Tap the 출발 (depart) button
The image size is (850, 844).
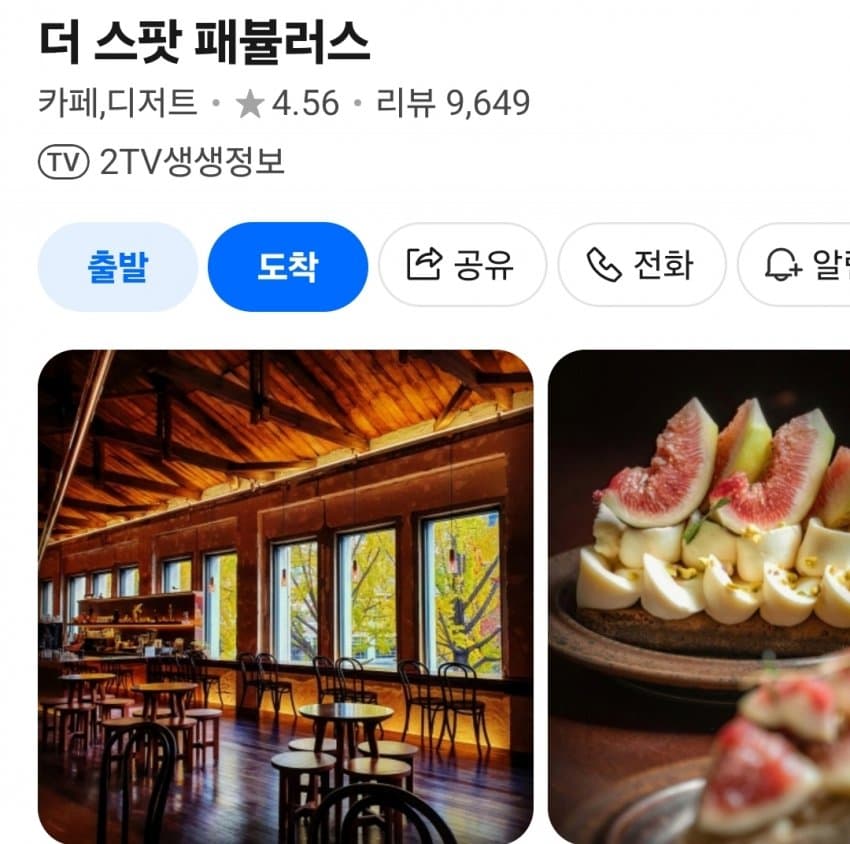click(118, 266)
